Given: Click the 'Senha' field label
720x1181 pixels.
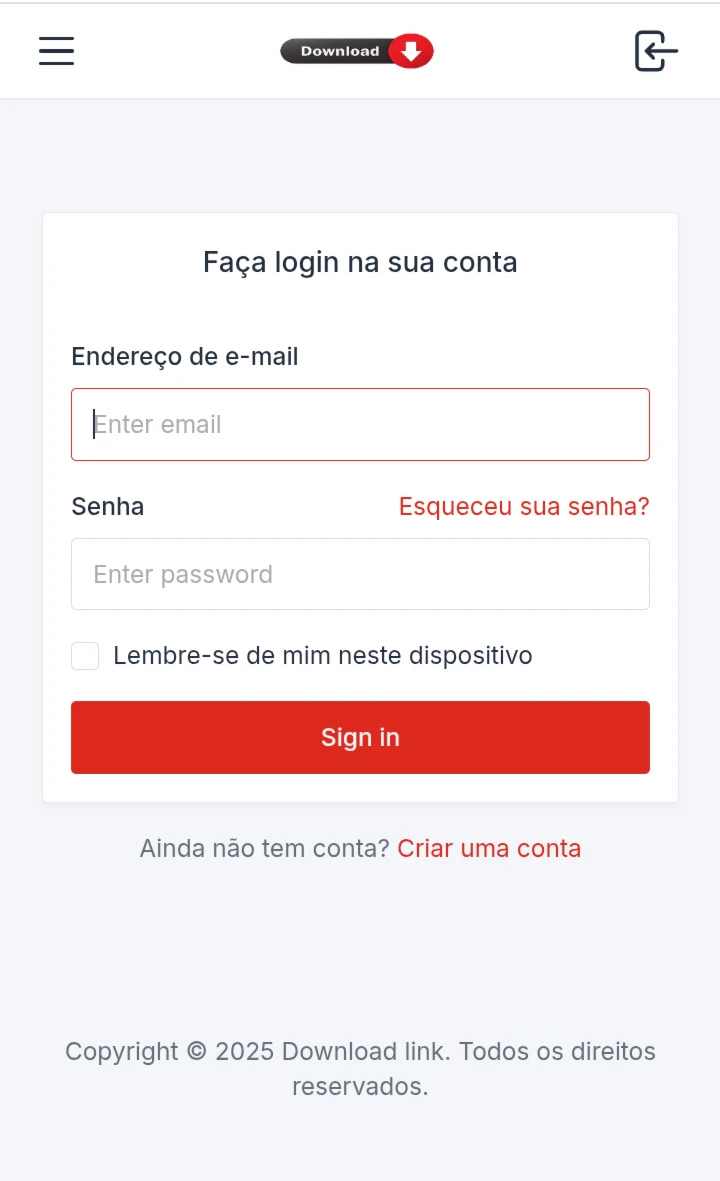Looking at the screenshot, I should (x=107, y=506).
